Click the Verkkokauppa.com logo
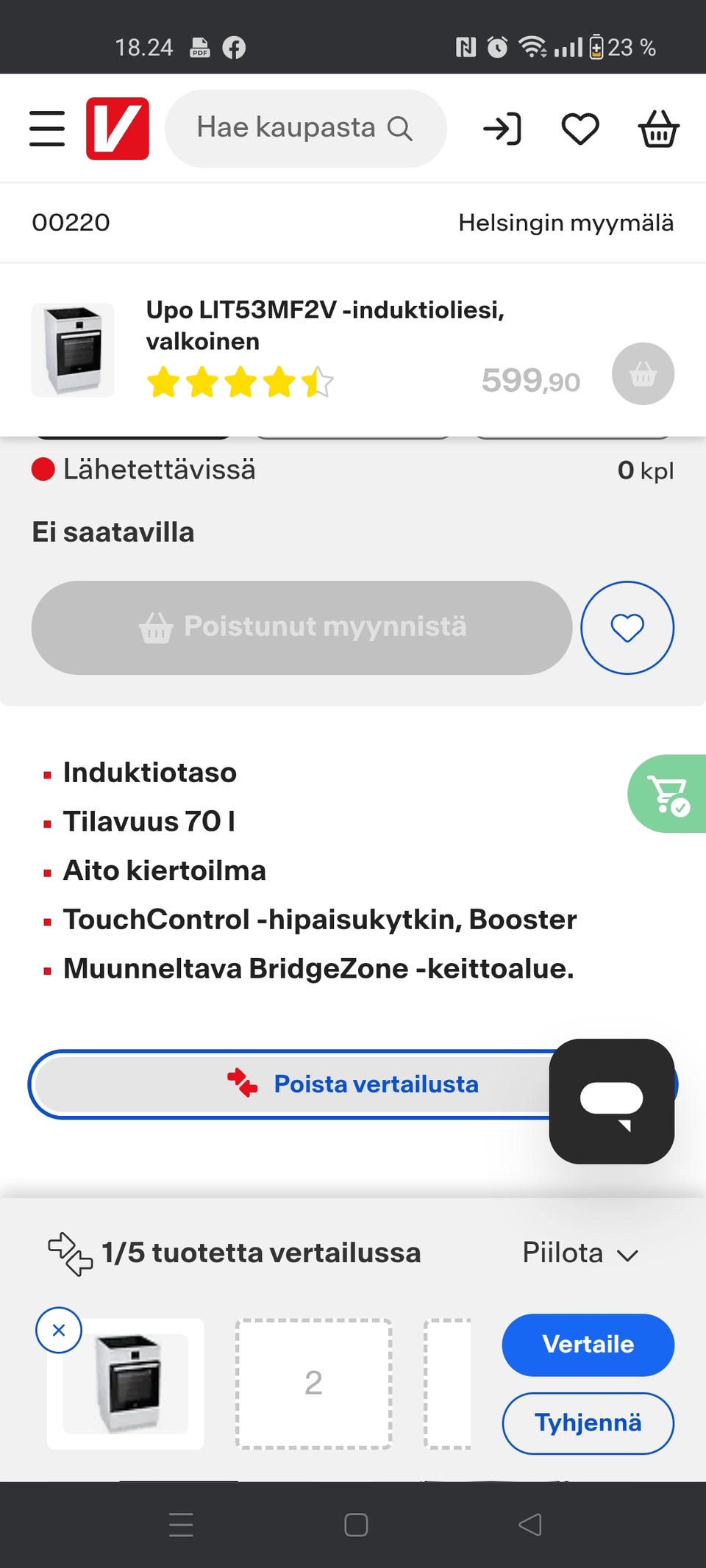The image size is (706, 1568). tap(119, 128)
